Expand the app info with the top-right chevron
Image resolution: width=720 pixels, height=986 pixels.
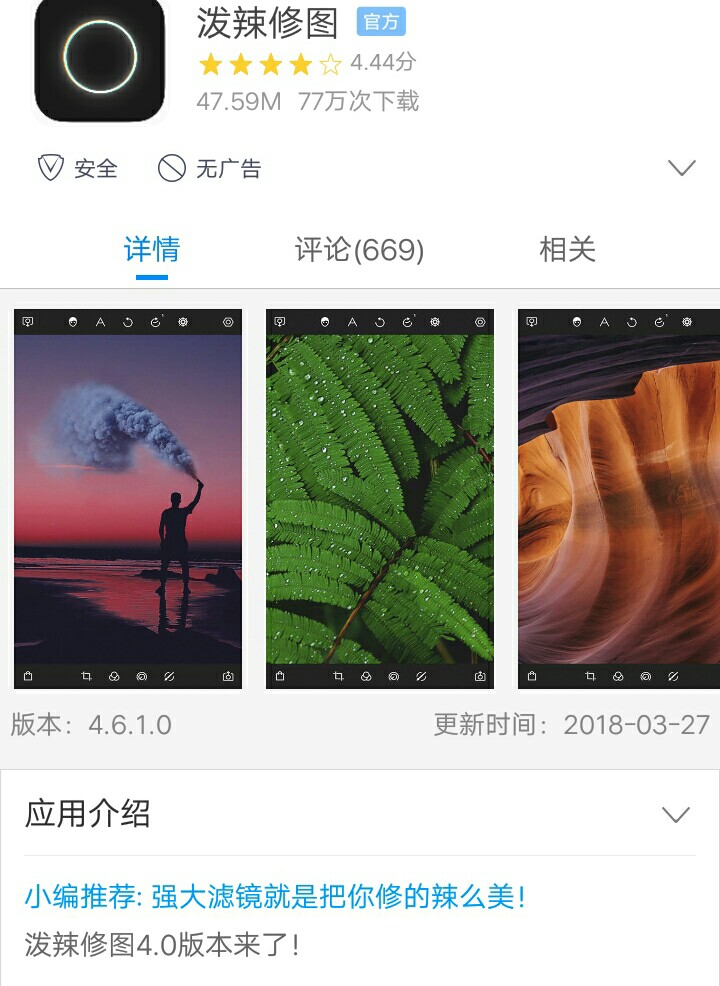pyautogui.click(x=683, y=170)
